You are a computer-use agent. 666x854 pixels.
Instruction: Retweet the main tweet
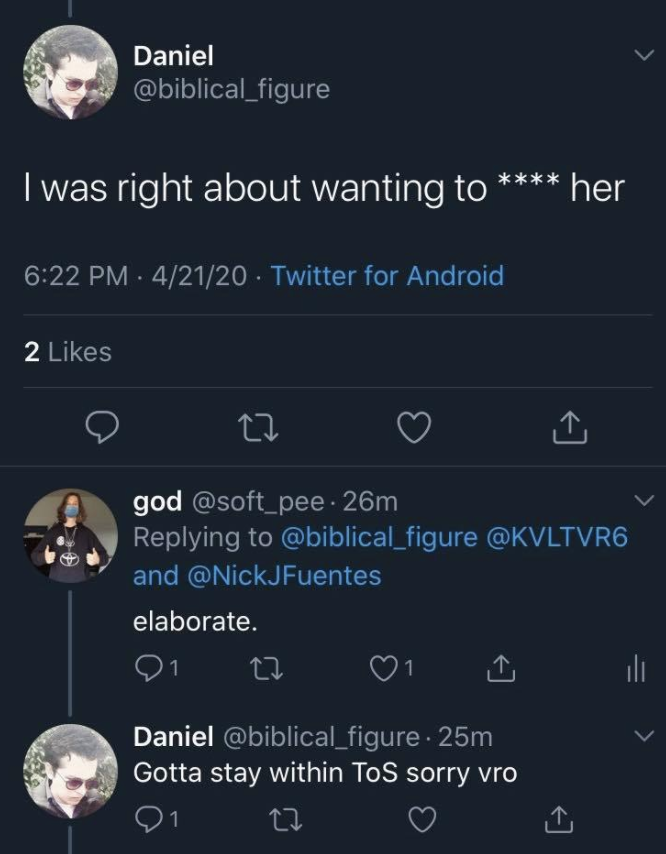click(x=257, y=428)
